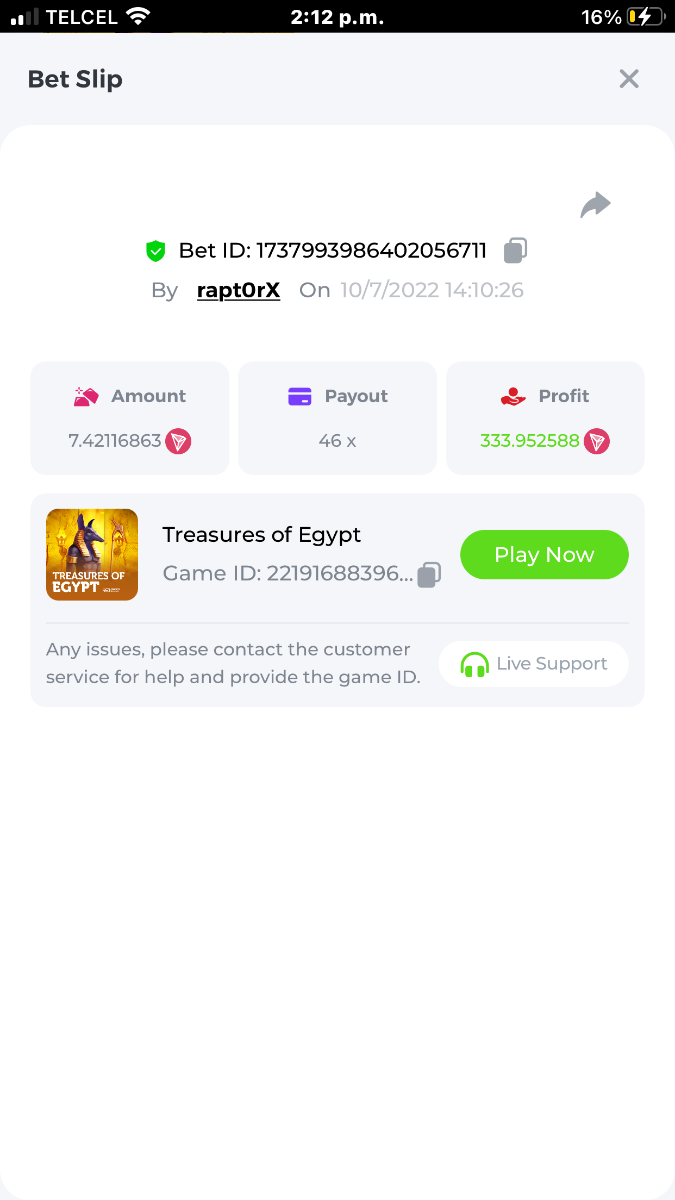675x1200 pixels.
Task: Open rapt0rX's profile
Action: click(x=238, y=290)
